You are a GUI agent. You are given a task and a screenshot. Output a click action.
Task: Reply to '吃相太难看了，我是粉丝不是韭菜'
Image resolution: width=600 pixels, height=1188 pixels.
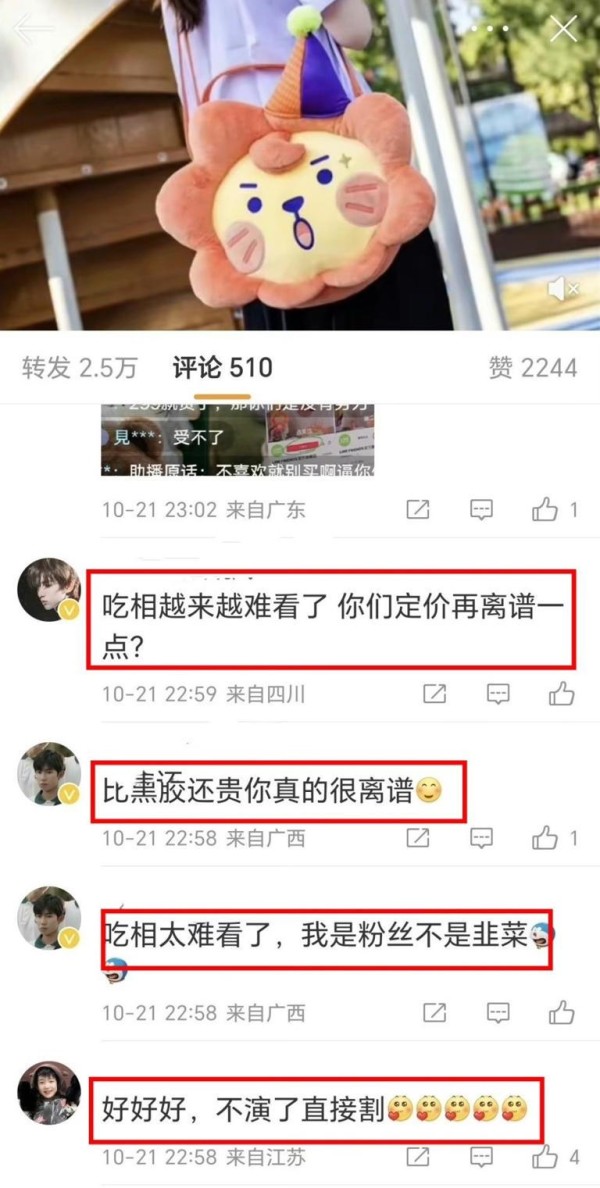498,1012
